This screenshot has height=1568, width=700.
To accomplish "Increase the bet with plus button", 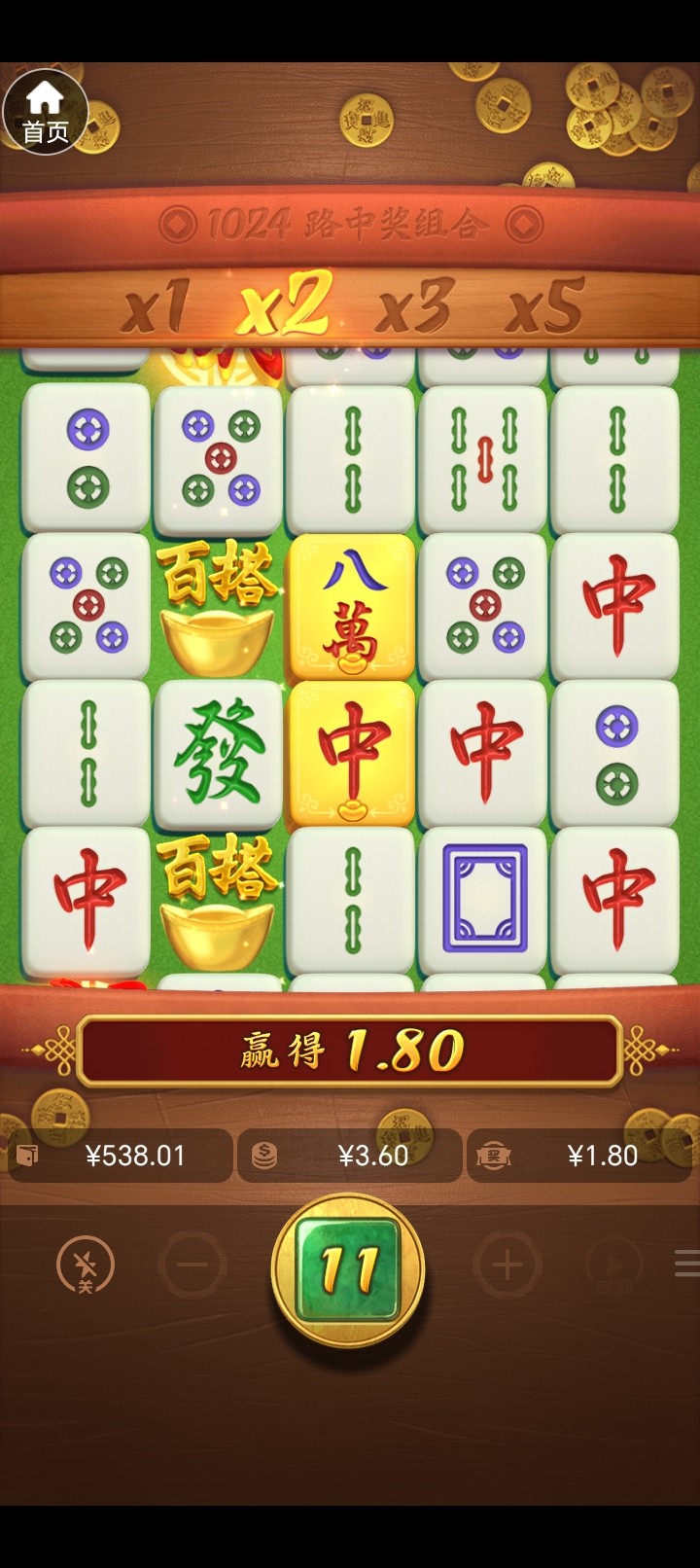I will [x=506, y=1265].
